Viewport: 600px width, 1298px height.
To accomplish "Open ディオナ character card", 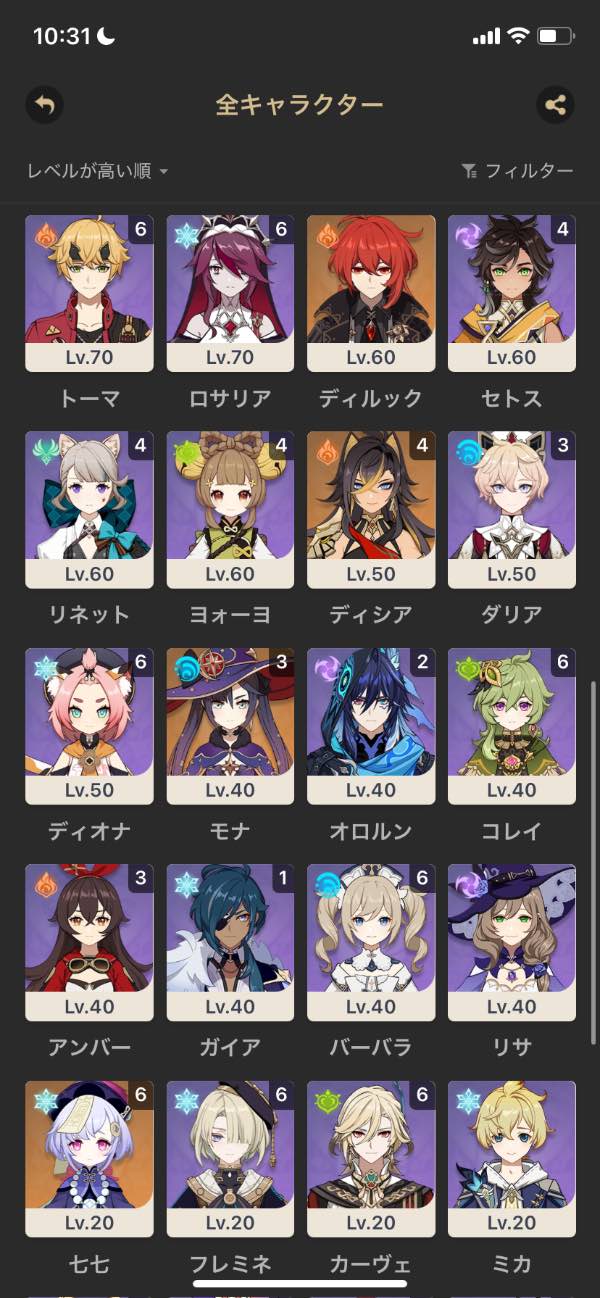I will pyautogui.click(x=89, y=725).
